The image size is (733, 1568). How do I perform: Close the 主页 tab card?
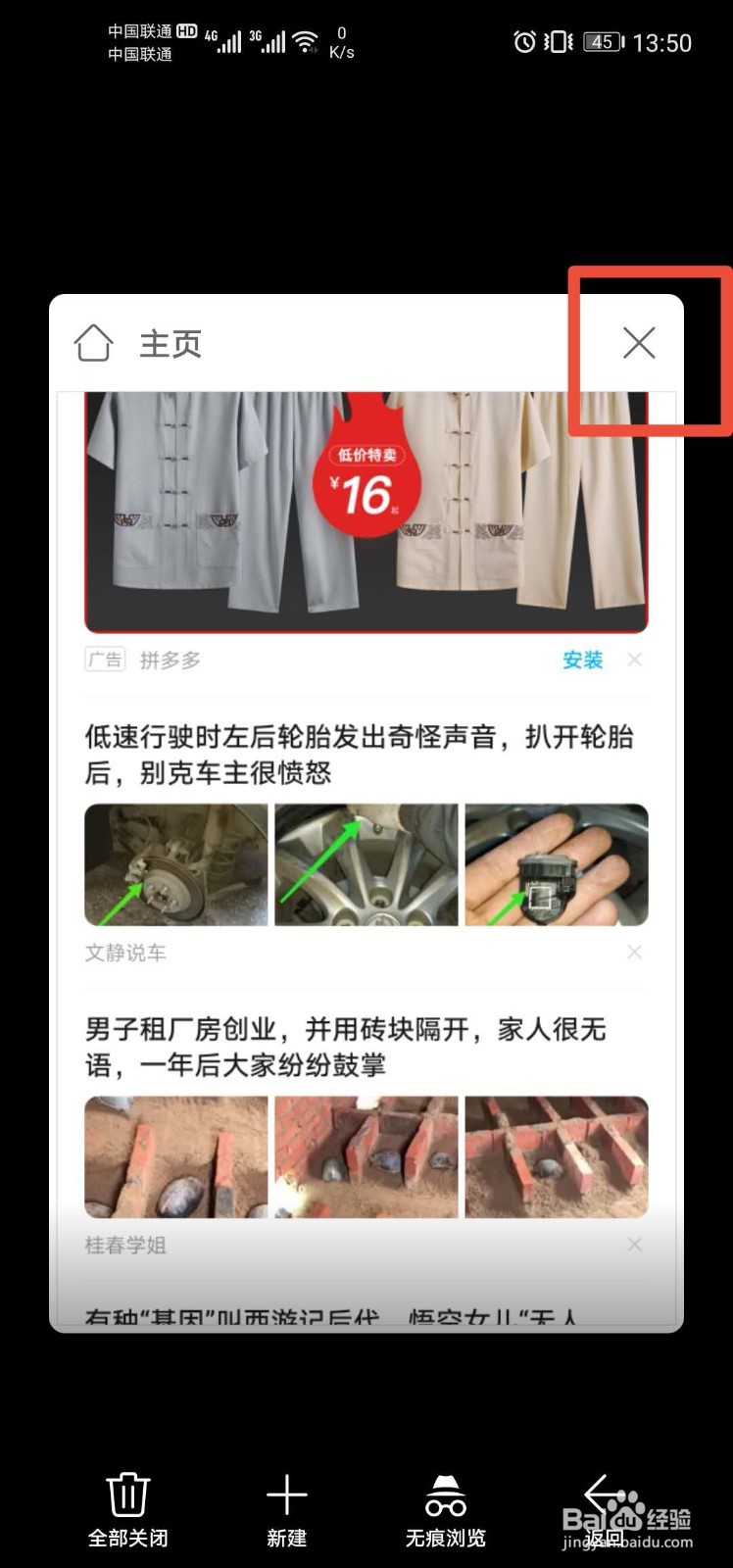pyautogui.click(x=638, y=344)
